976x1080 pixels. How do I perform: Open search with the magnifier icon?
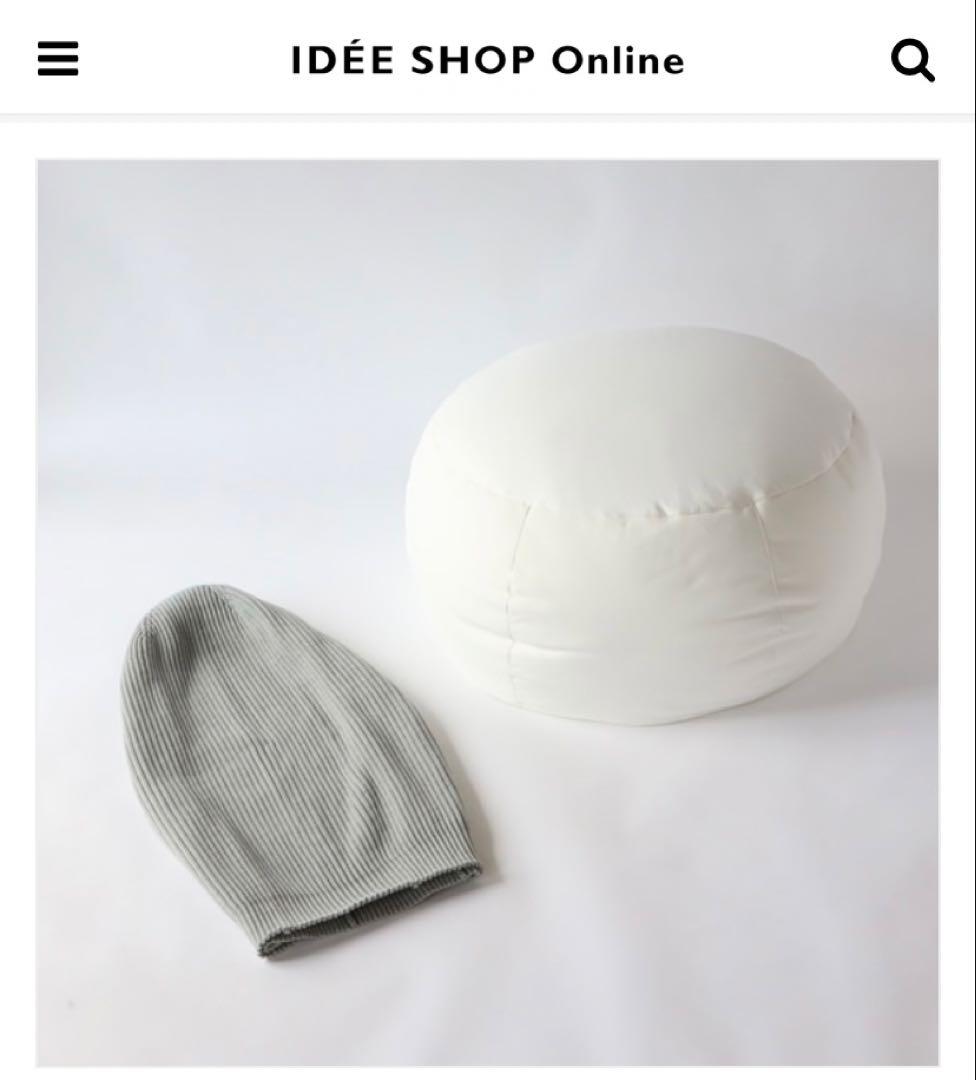[912, 61]
